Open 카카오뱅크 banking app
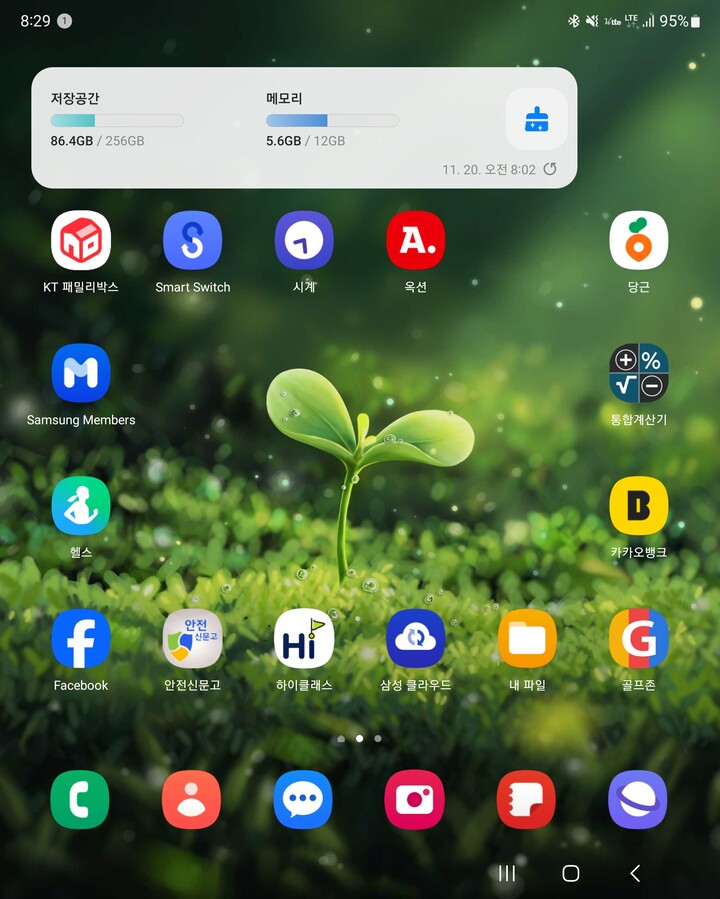The height and width of the screenshot is (899, 720). point(638,506)
